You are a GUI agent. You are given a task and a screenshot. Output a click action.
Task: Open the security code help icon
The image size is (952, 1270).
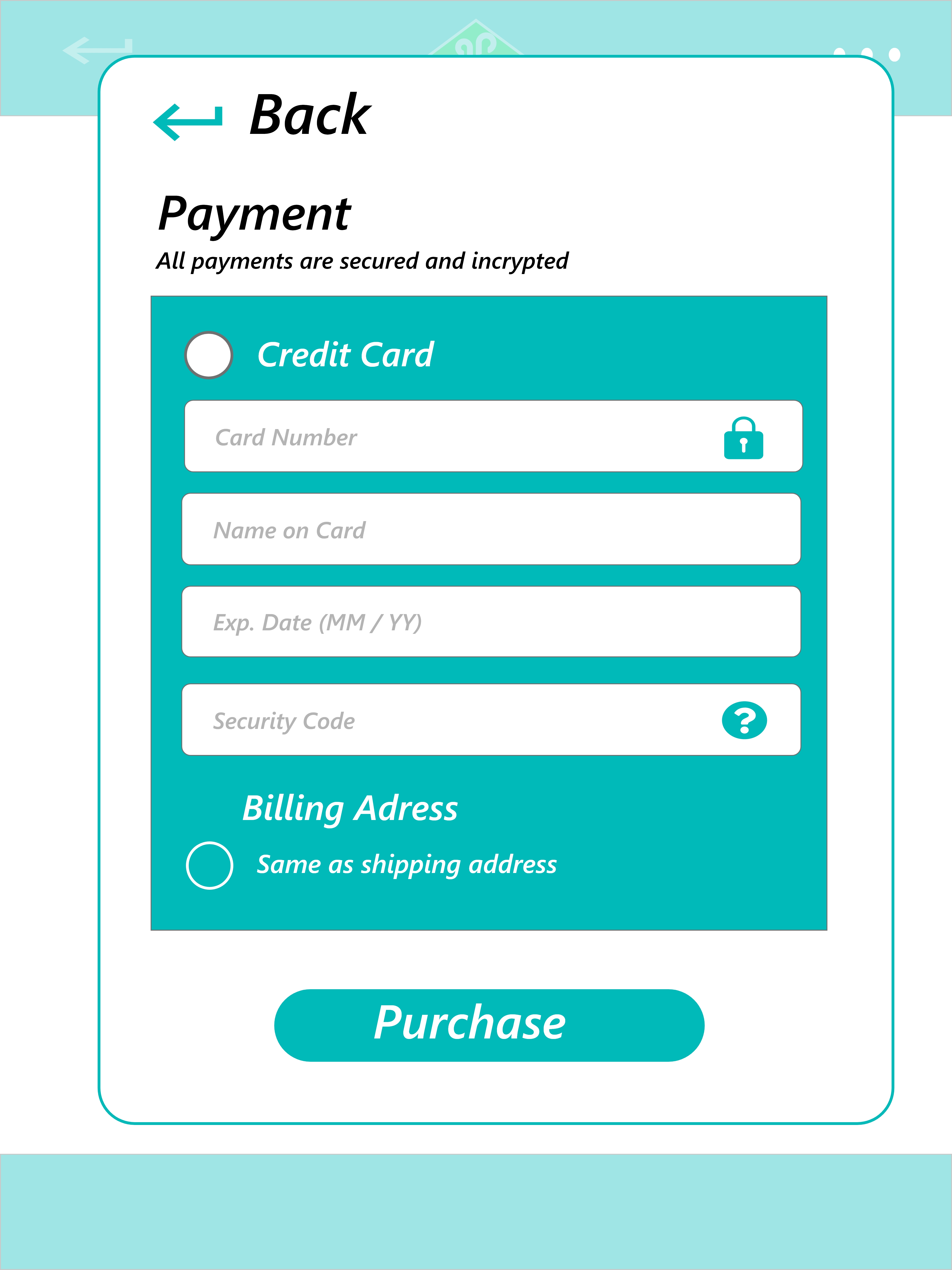(x=744, y=720)
